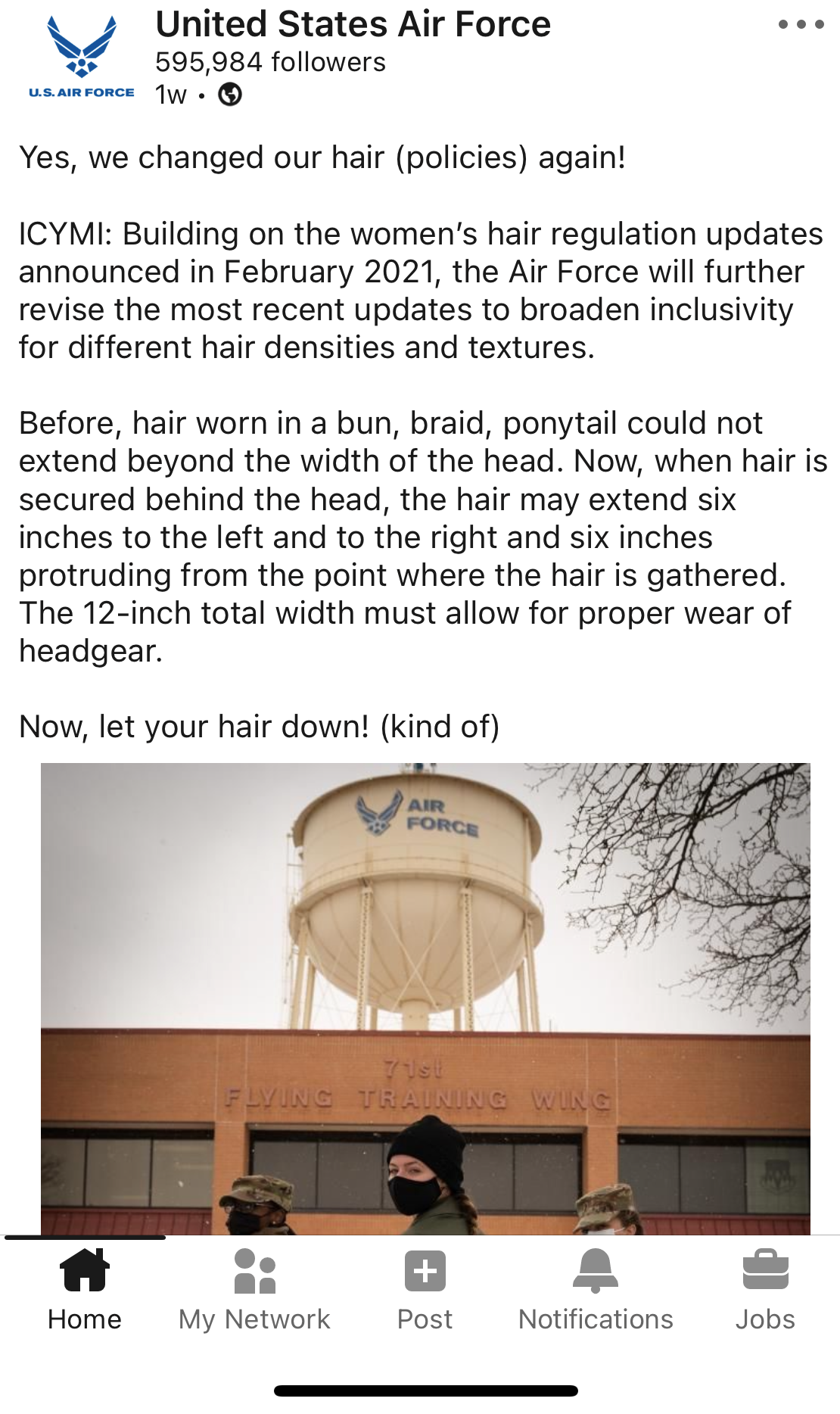Tap the U.S. Air Force profile logo

point(82,58)
